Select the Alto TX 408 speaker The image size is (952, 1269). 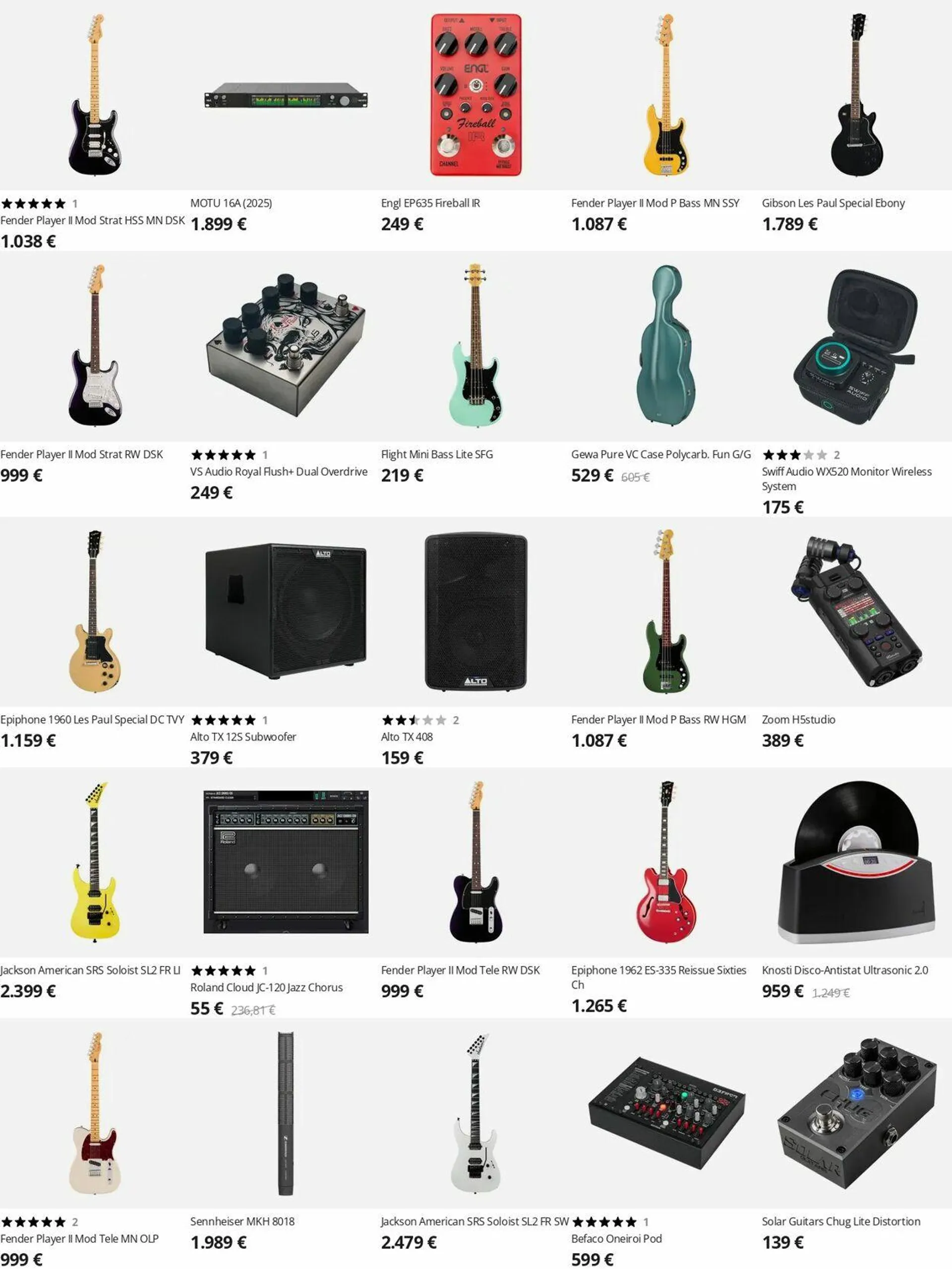pos(407,736)
